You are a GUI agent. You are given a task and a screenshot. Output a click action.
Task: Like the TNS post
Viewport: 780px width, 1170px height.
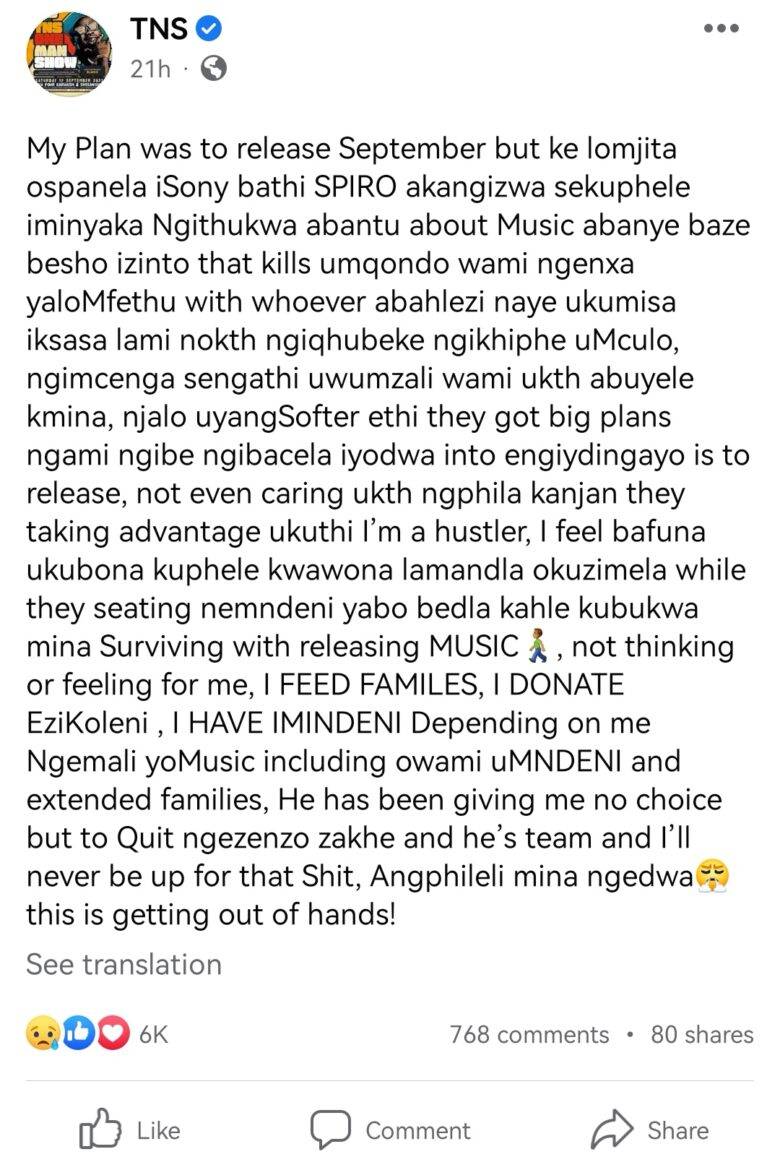click(130, 1130)
